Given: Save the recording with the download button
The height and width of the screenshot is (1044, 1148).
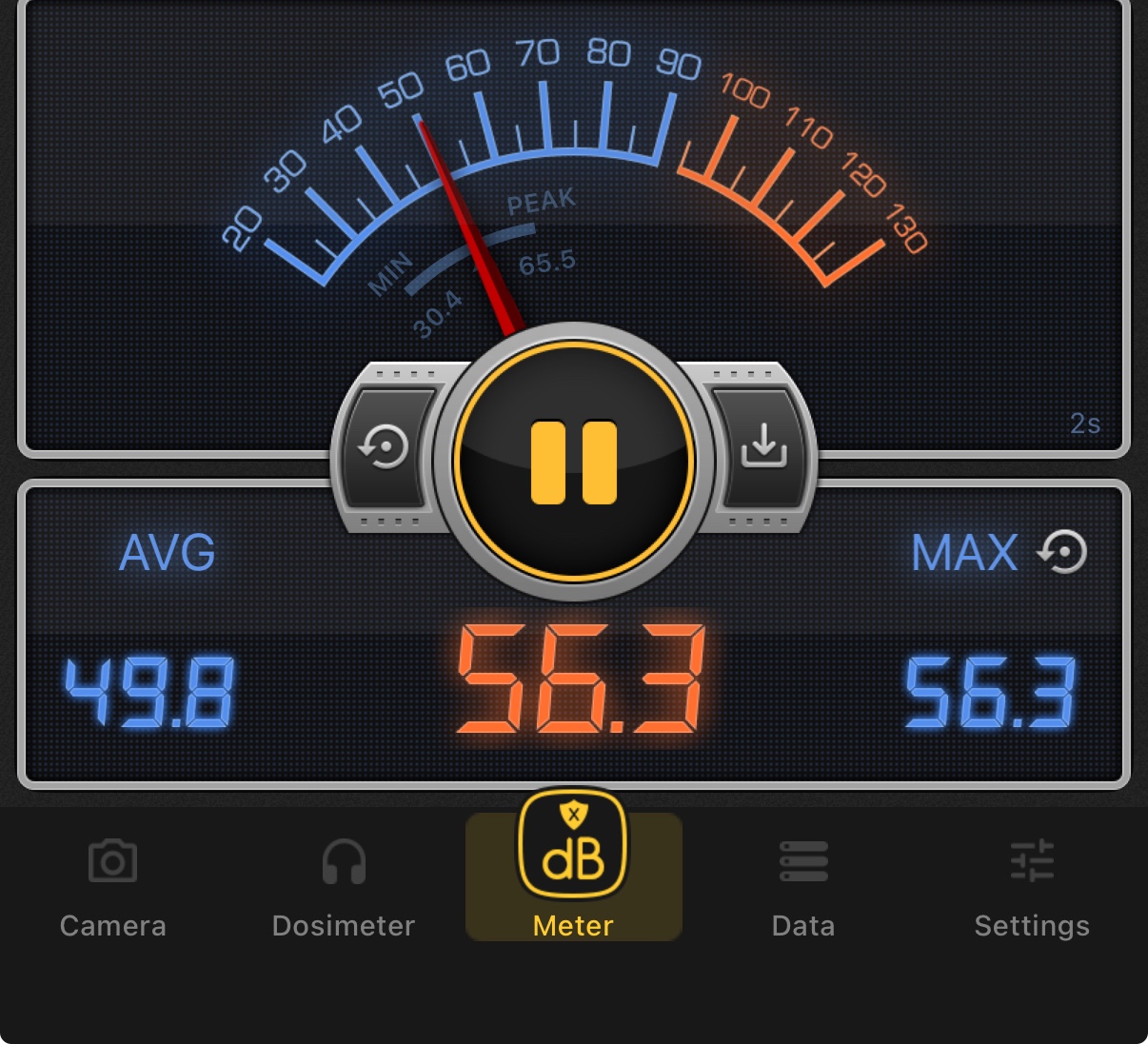Looking at the screenshot, I should coord(763,447).
